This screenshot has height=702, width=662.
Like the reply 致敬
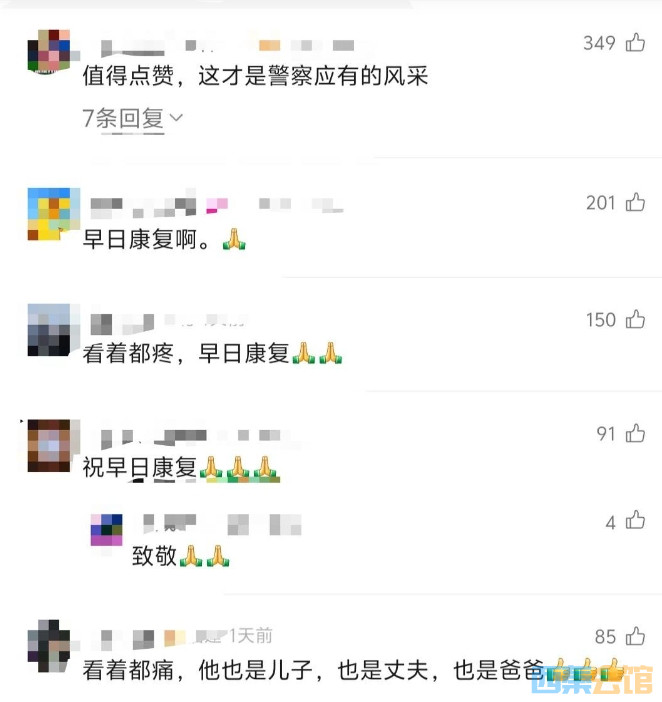click(x=635, y=521)
